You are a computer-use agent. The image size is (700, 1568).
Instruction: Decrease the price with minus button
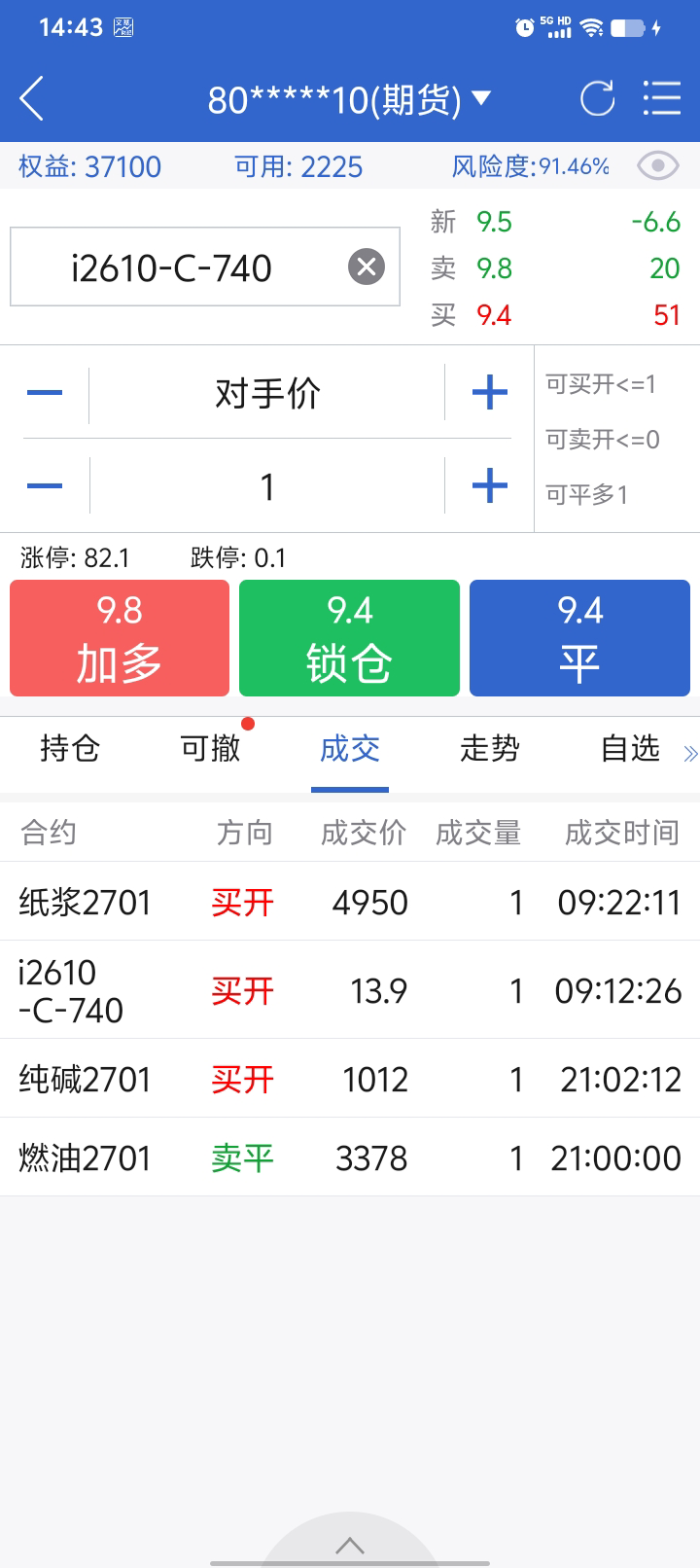pos(45,393)
